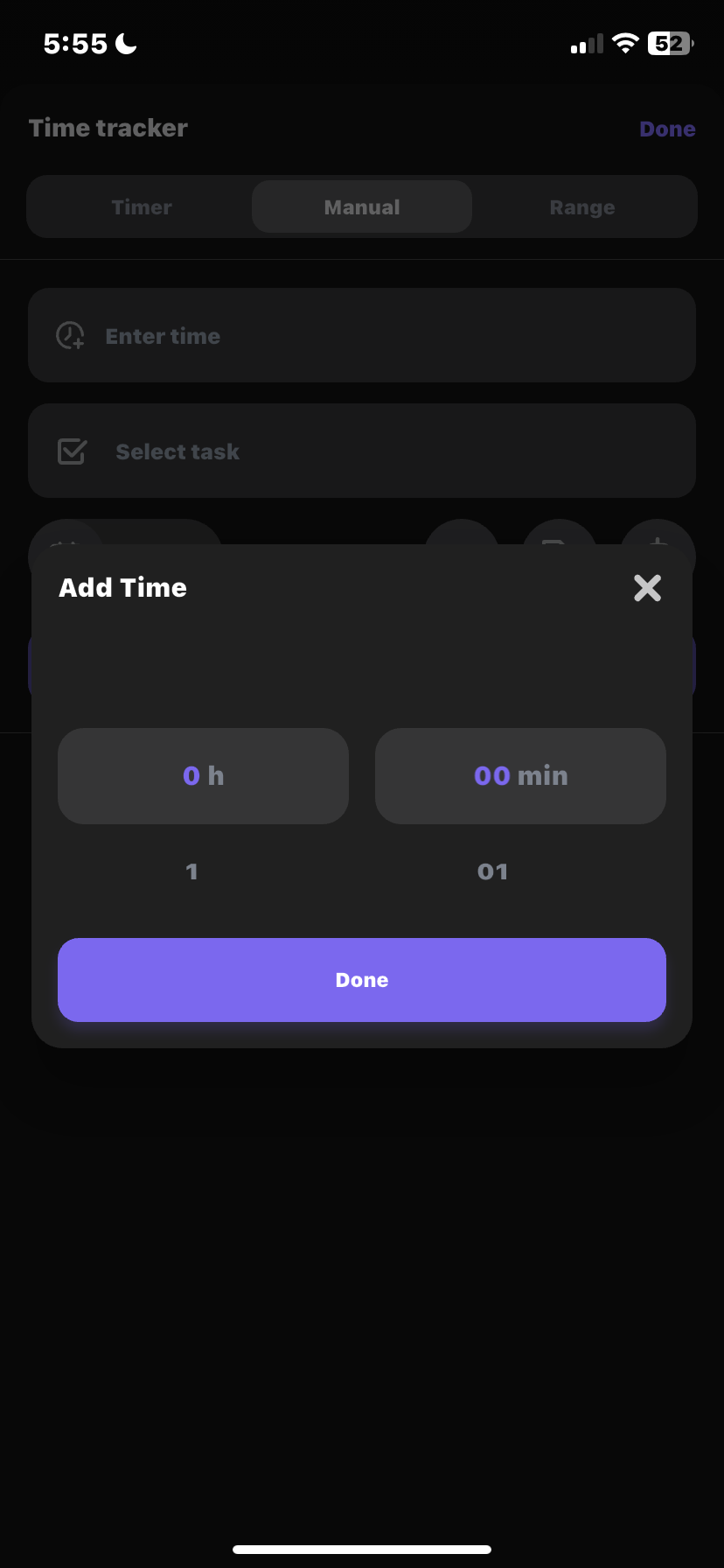Select the checkmark icon beside Select task

[x=73, y=451]
